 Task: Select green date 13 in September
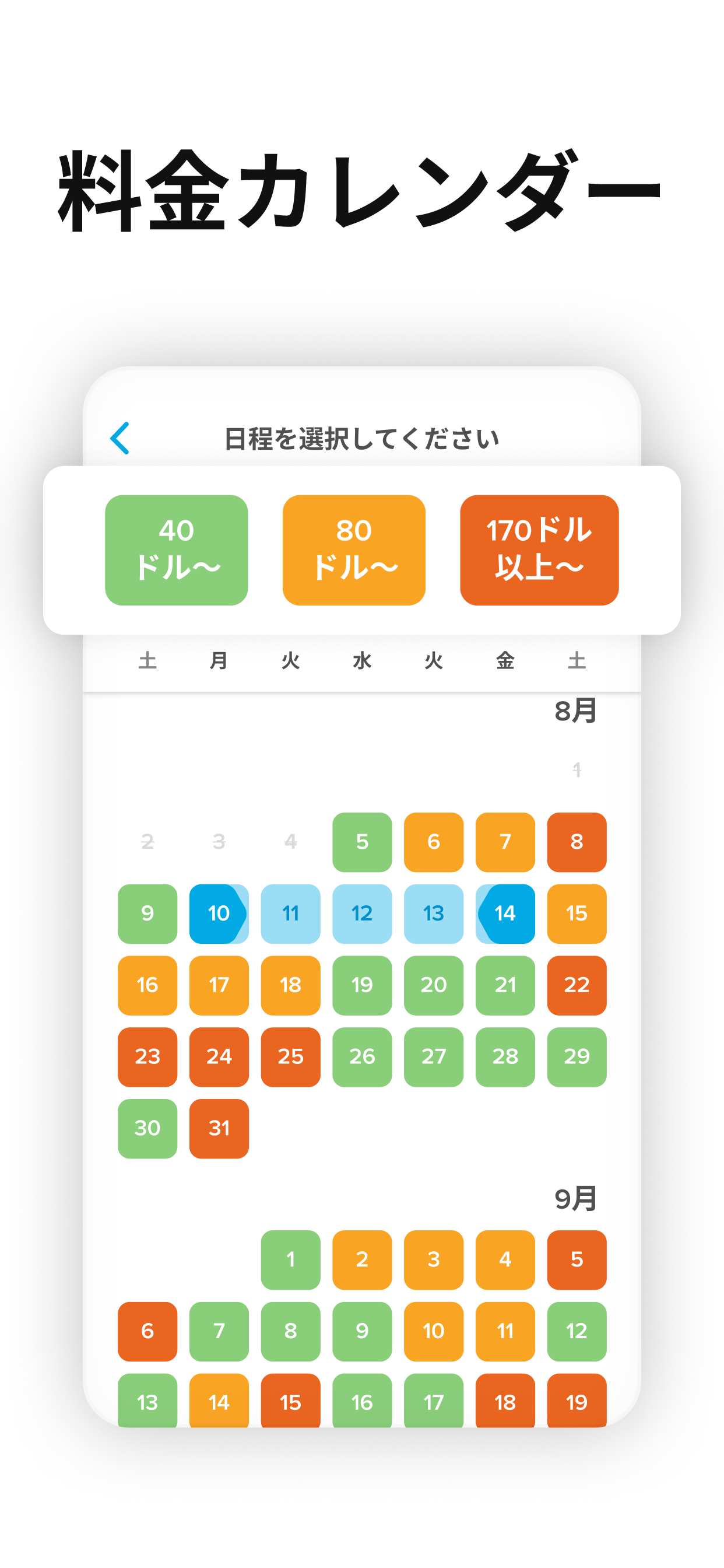(x=147, y=1403)
